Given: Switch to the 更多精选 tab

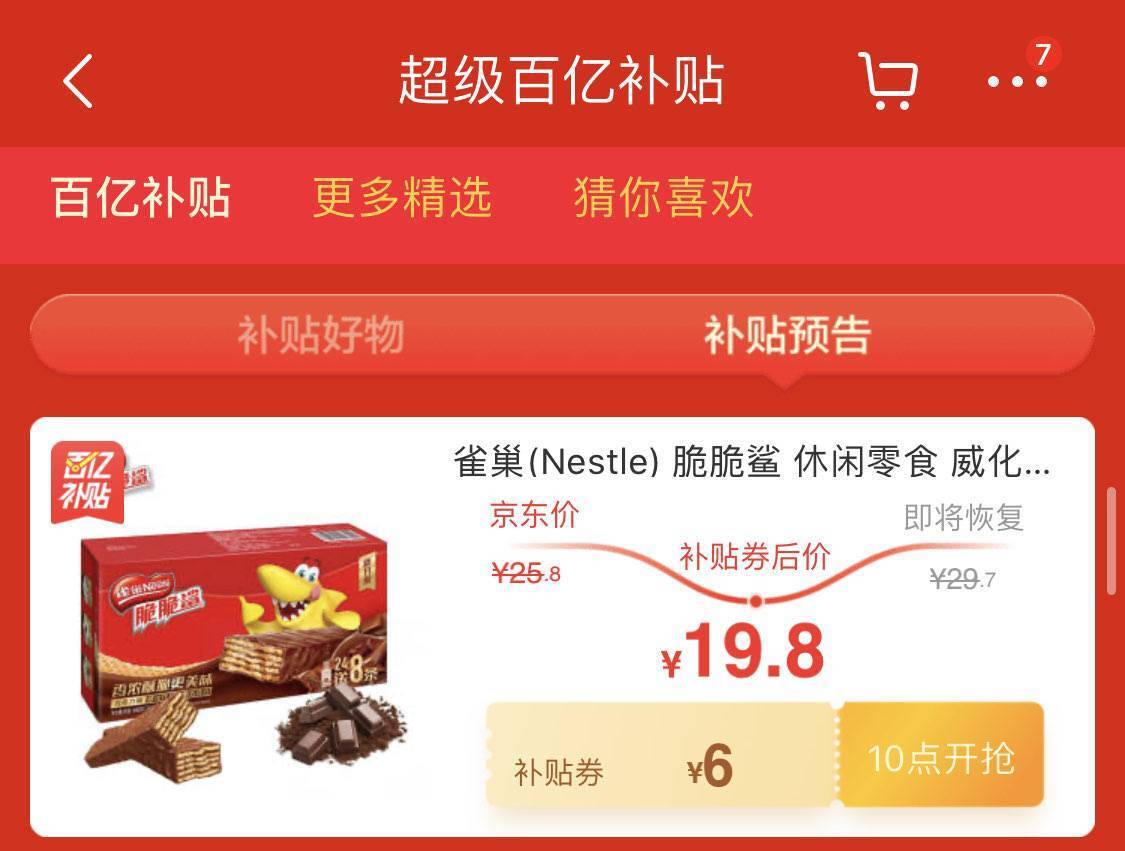Looking at the screenshot, I should tap(402, 197).
